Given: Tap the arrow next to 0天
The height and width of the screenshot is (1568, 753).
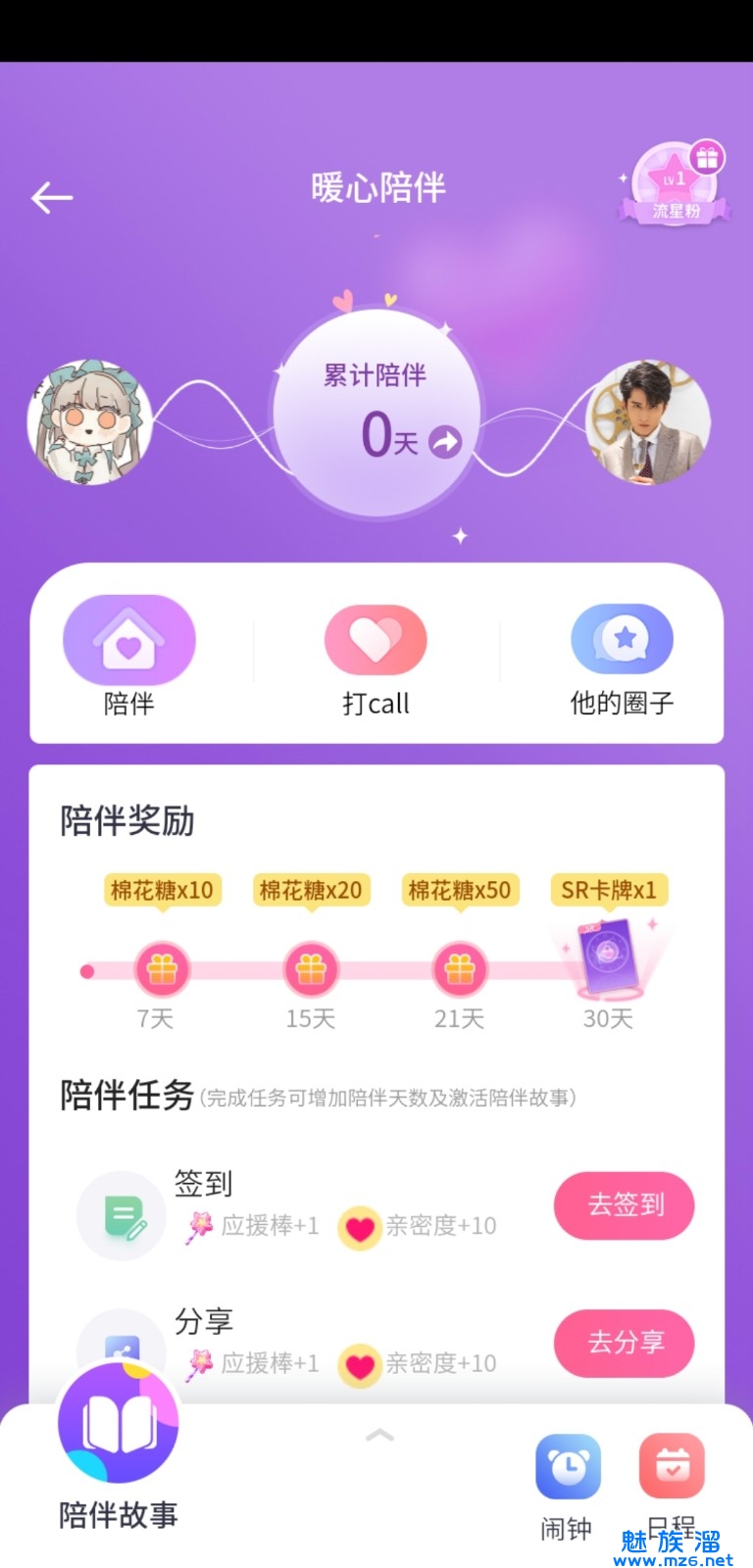Looking at the screenshot, I should [445, 442].
